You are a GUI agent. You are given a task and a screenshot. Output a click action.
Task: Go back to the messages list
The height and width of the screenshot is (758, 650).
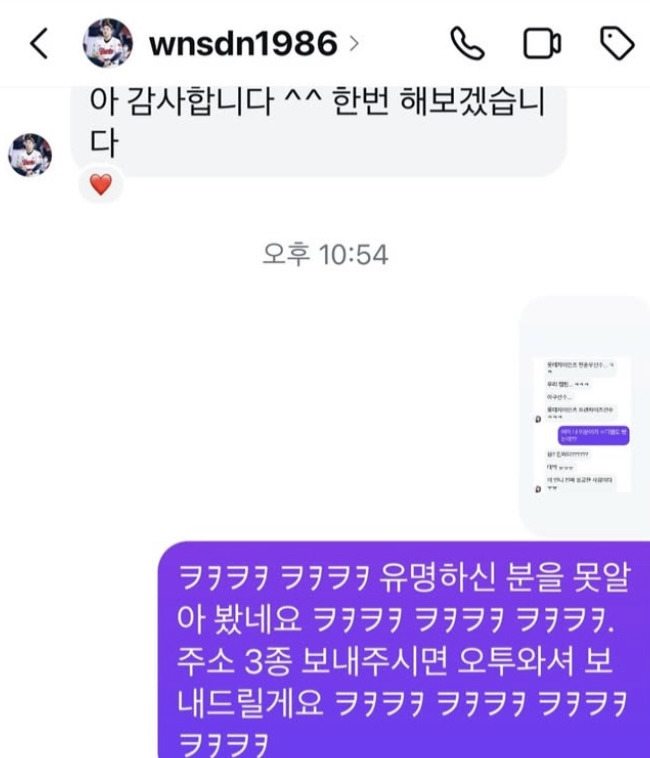pos(38,43)
